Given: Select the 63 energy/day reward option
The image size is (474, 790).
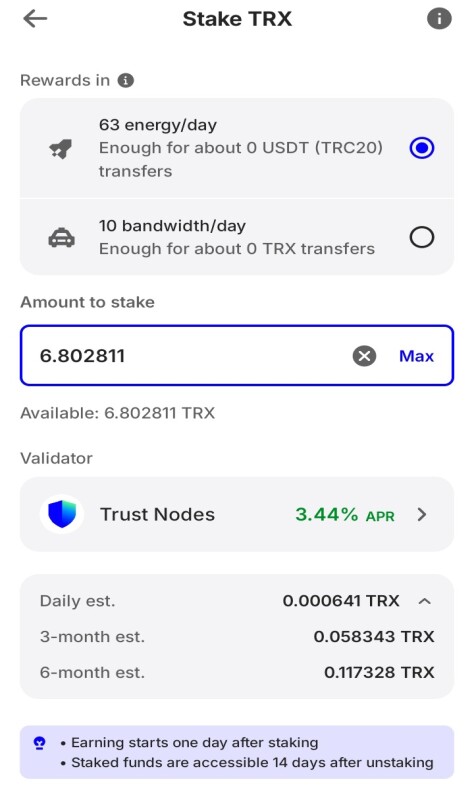Looking at the screenshot, I should pos(237,148).
